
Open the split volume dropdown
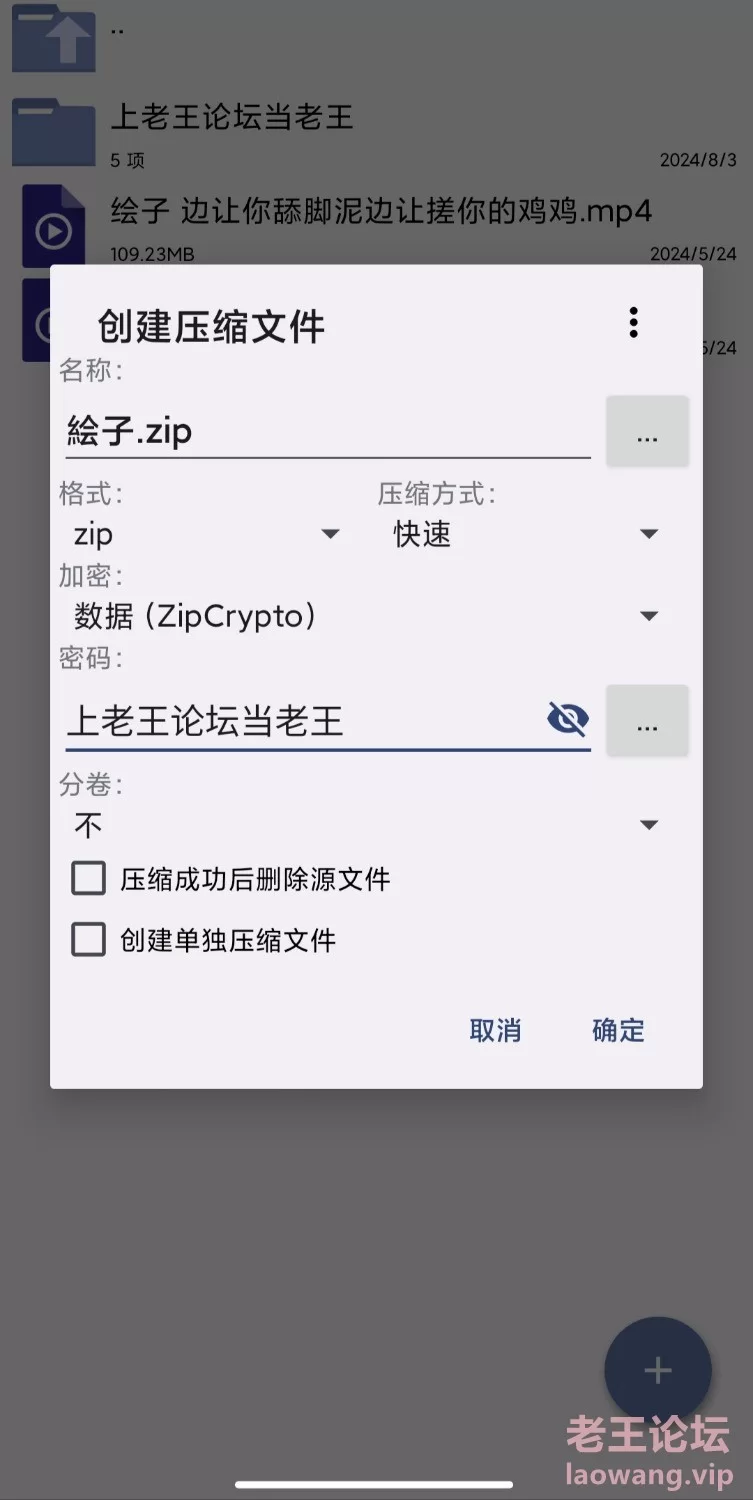365,825
